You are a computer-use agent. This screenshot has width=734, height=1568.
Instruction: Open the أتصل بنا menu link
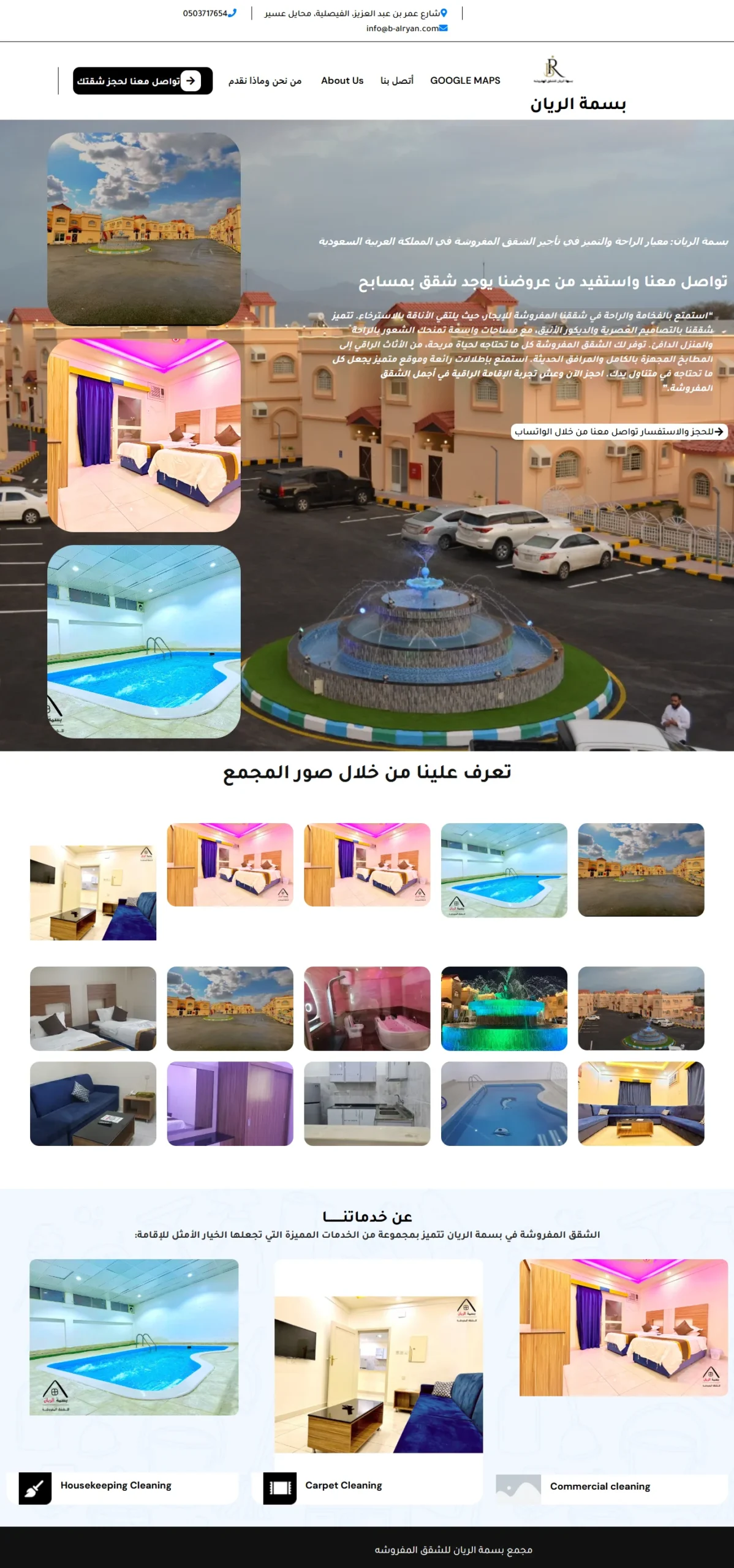point(396,80)
